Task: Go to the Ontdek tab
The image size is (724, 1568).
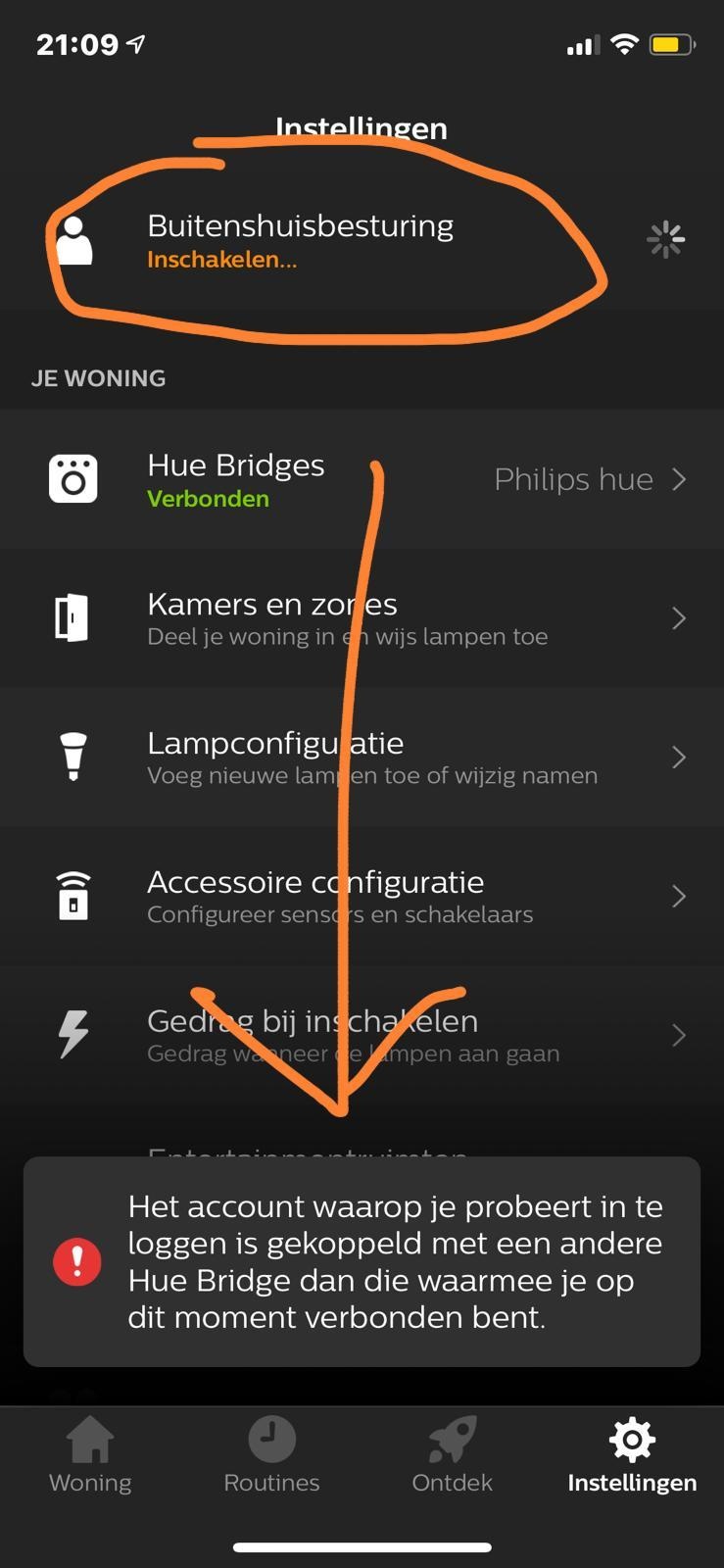Action: pos(452,1455)
